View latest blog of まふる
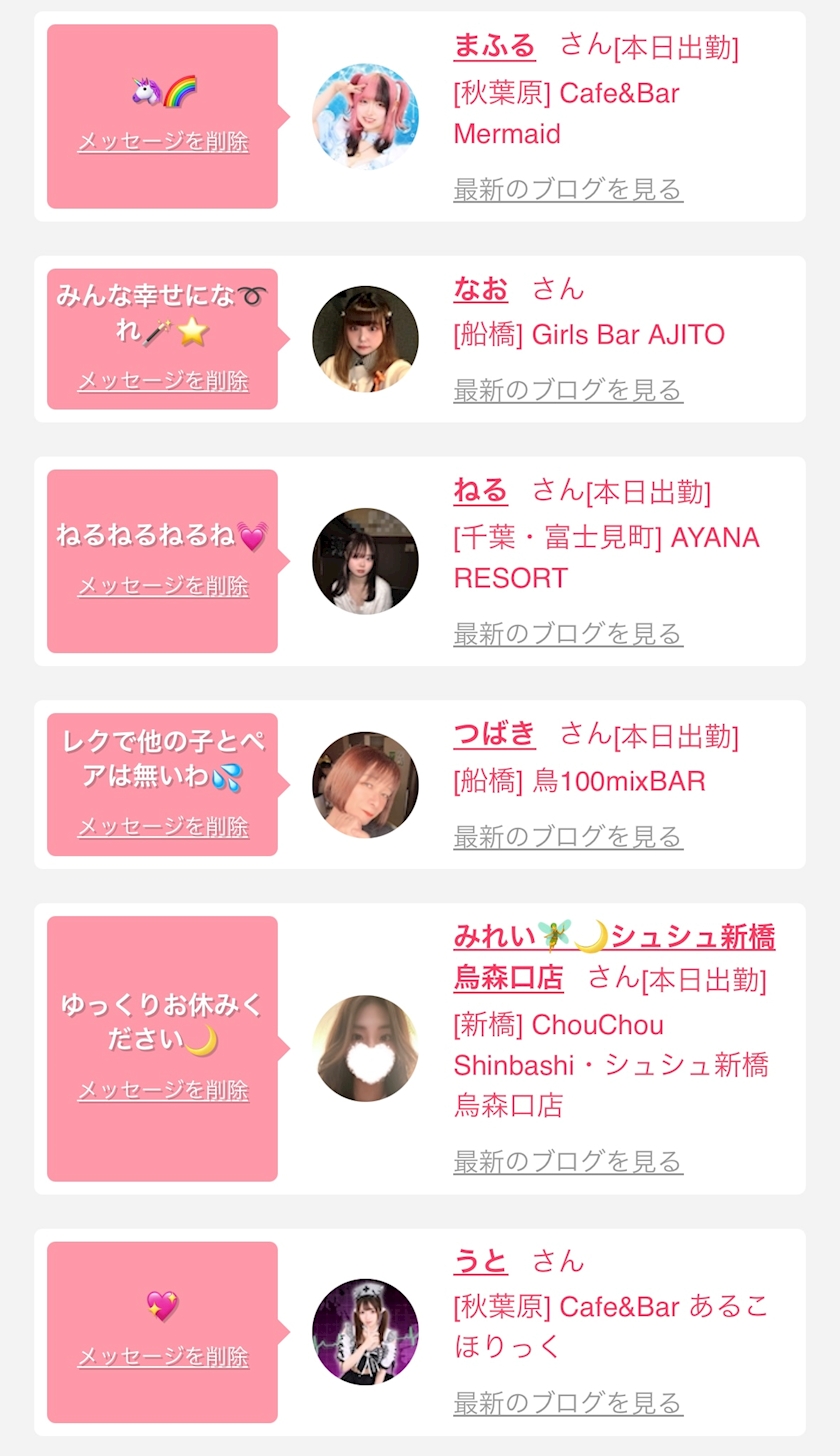 568,189
